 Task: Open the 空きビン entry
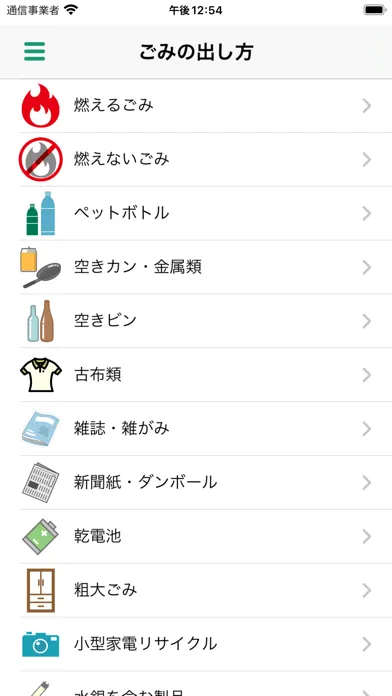196,321
